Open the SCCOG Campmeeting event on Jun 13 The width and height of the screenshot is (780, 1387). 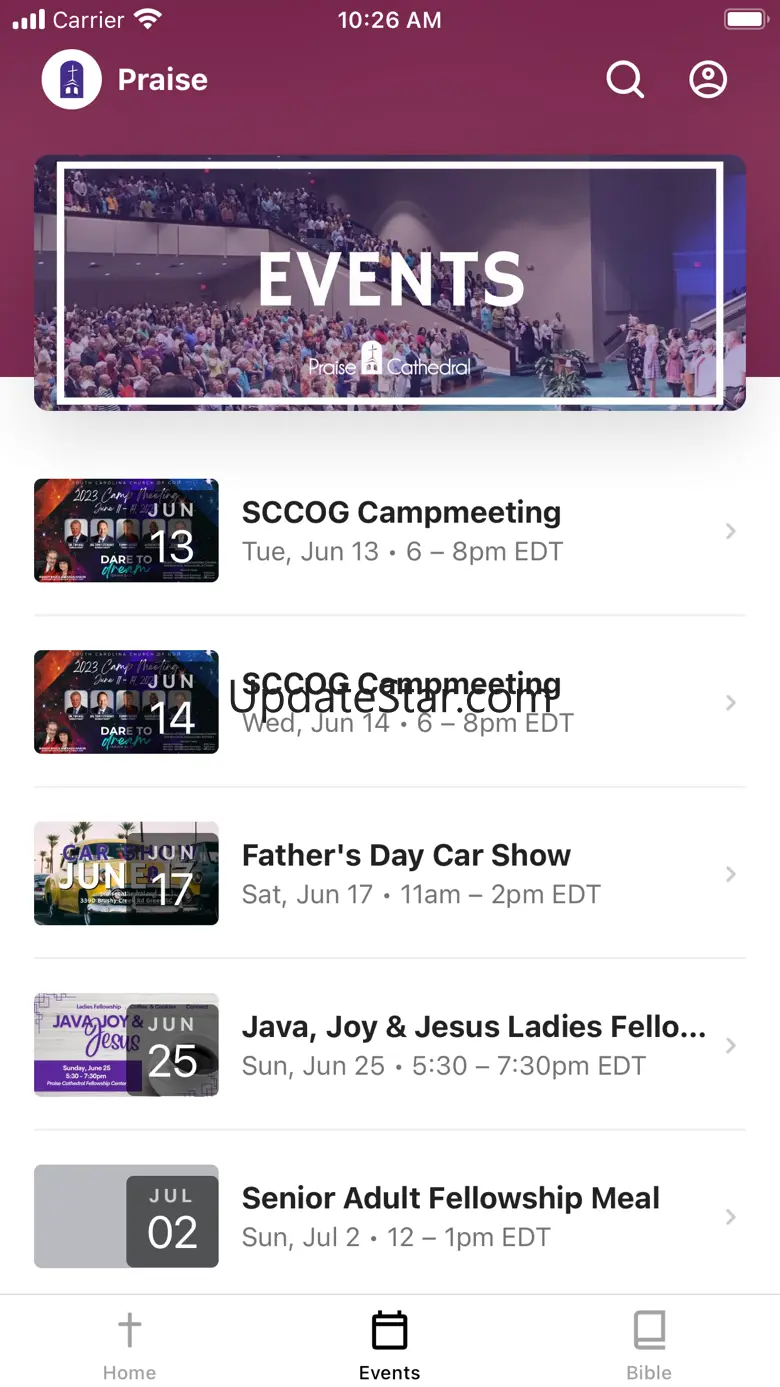400,530
